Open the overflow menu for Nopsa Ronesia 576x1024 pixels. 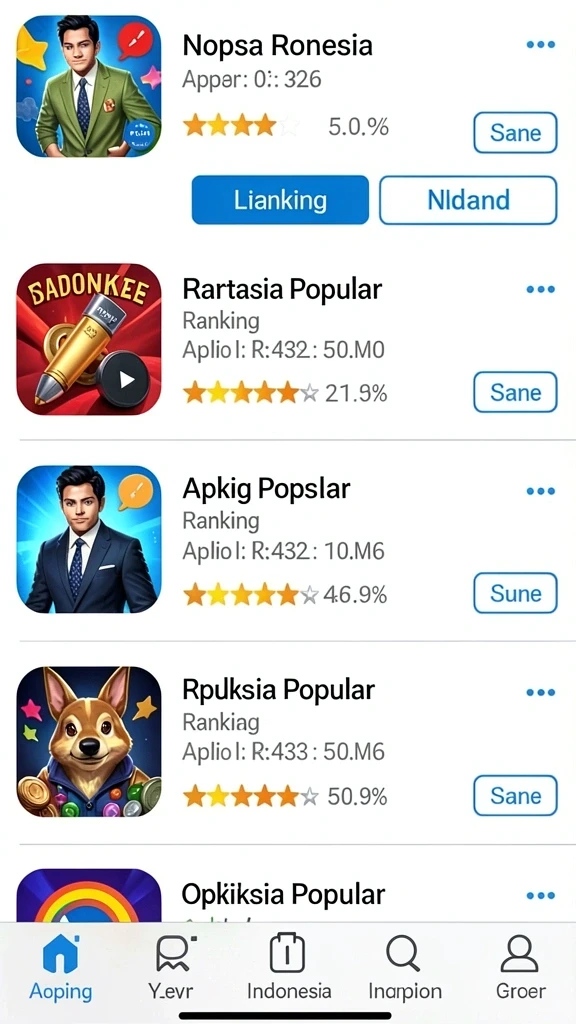(x=540, y=45)
